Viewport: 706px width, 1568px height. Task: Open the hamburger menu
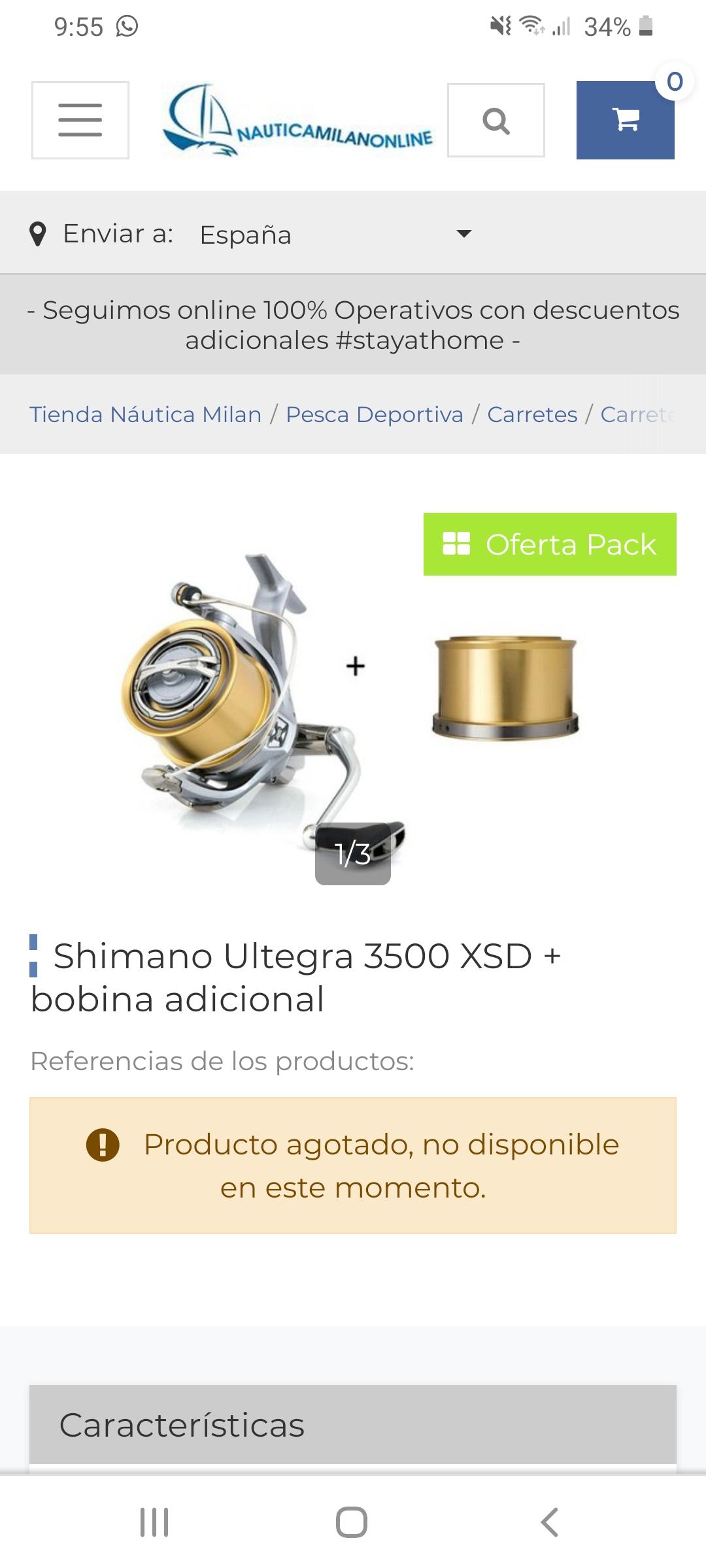pos(80,120)
